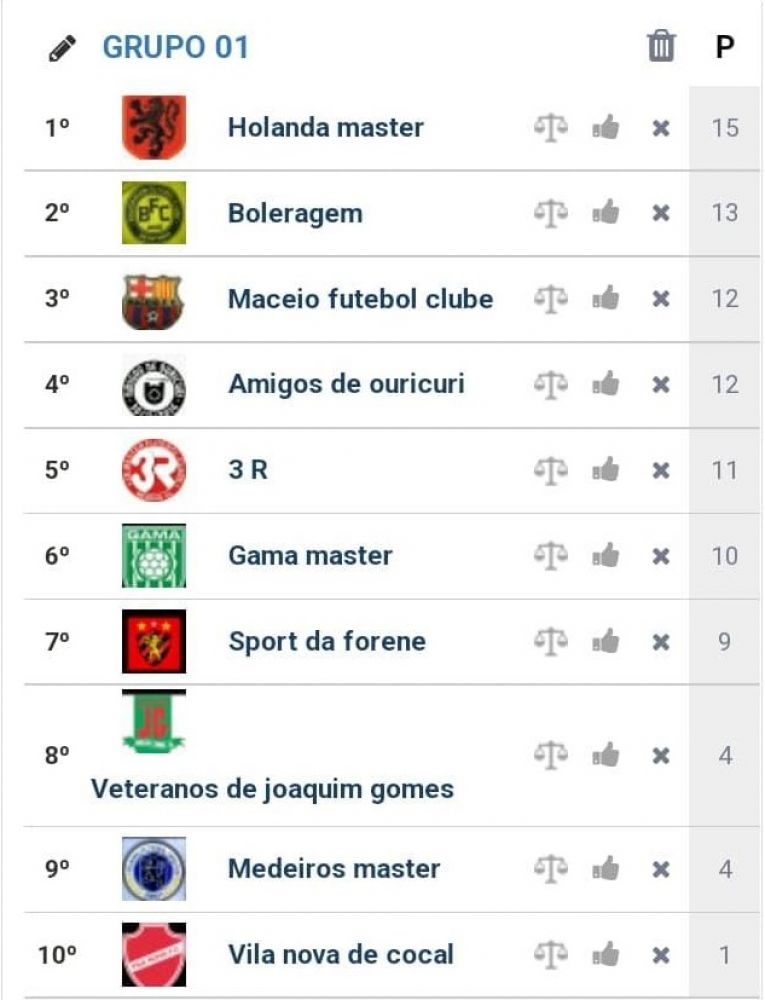Edit the GRUPO 01 name with pencil
This screenshot has height=1000, width=765.
62,48
